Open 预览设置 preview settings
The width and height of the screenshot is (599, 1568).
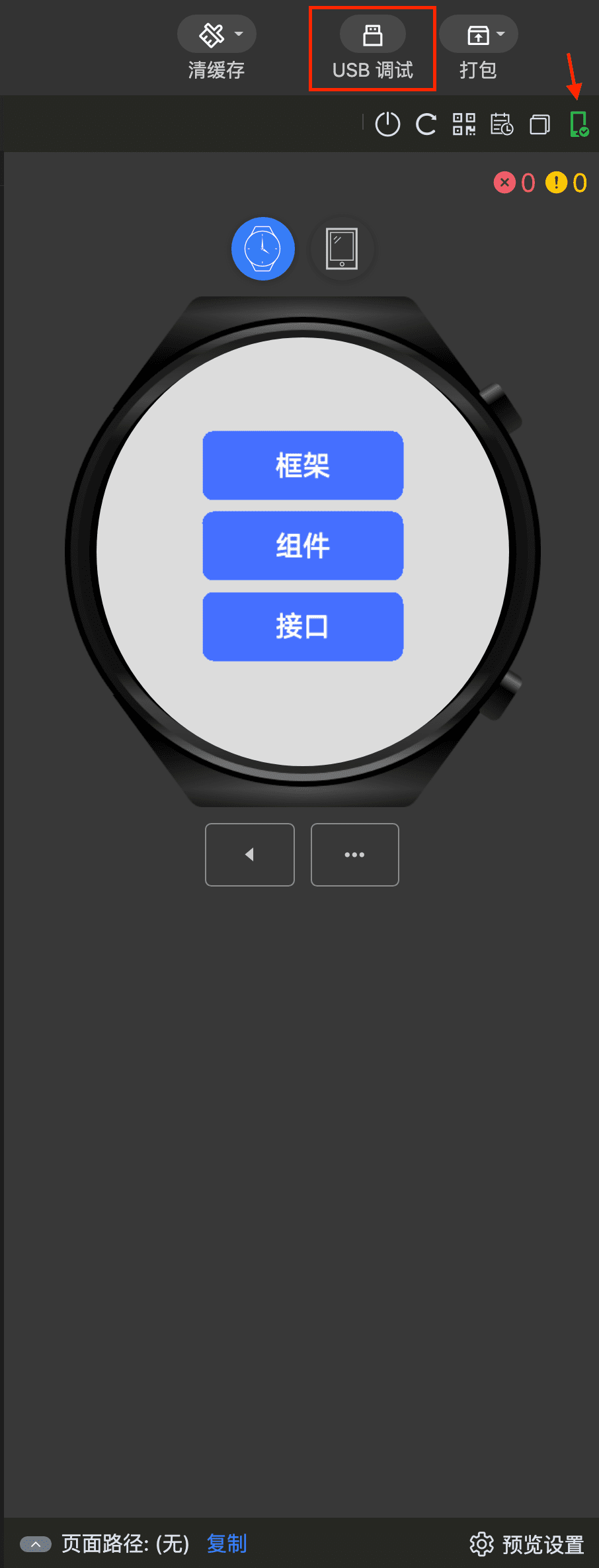(527, 1544)
